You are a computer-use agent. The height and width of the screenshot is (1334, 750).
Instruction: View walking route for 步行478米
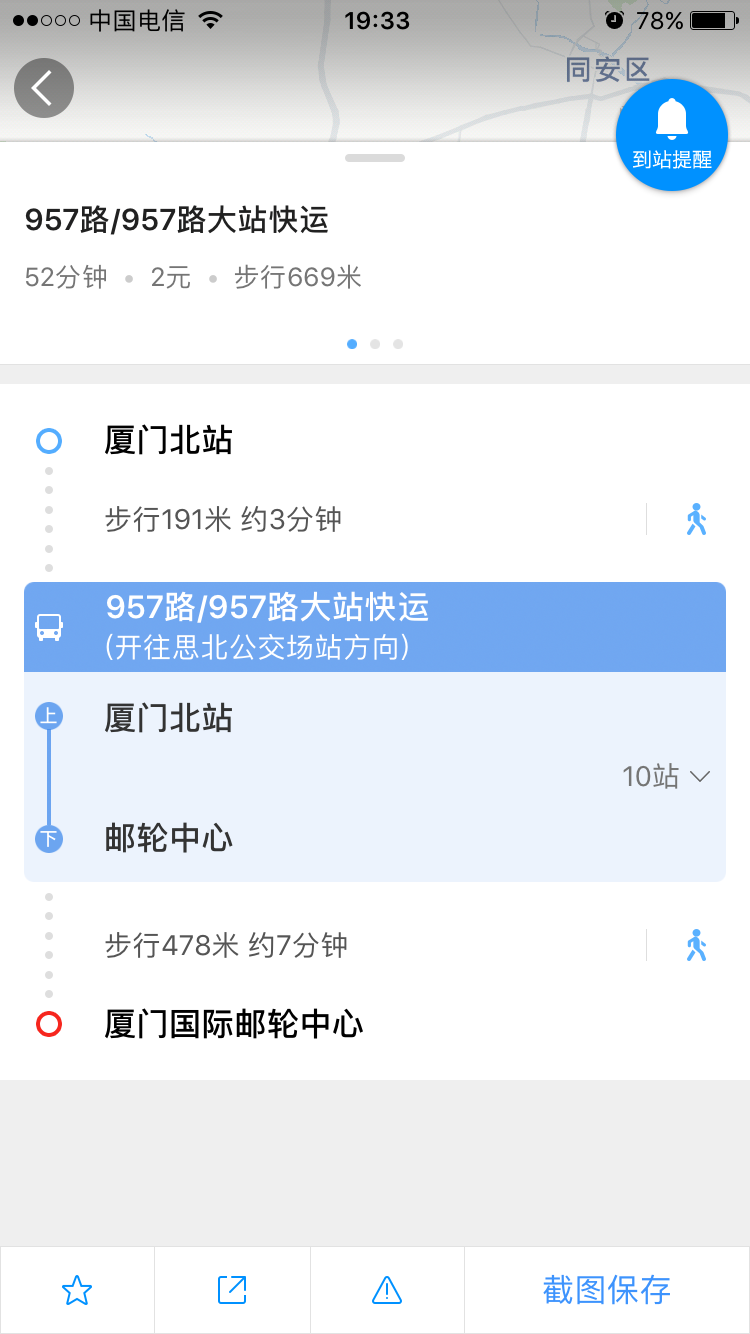click(x=696, y=945)
